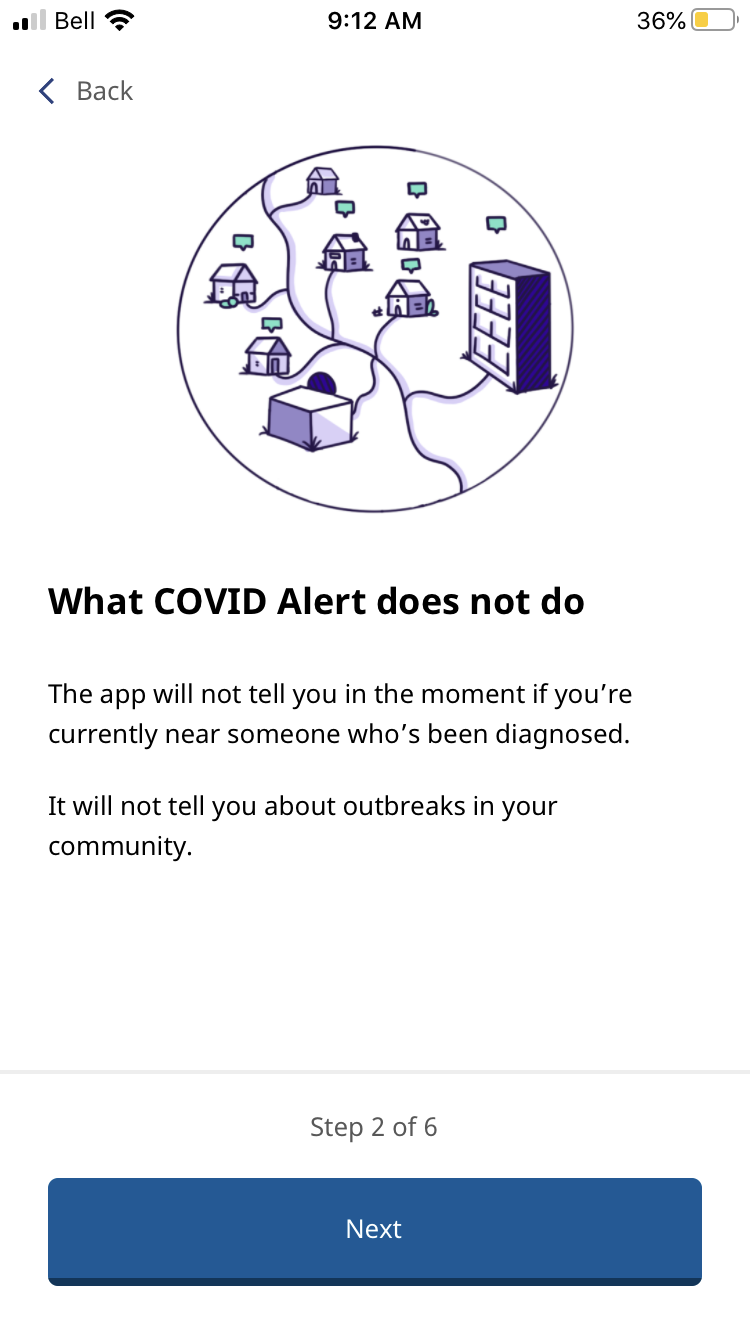Go back to the previous onboarding step
Viewport: 750px width, 1334px height.
(85, 91)
